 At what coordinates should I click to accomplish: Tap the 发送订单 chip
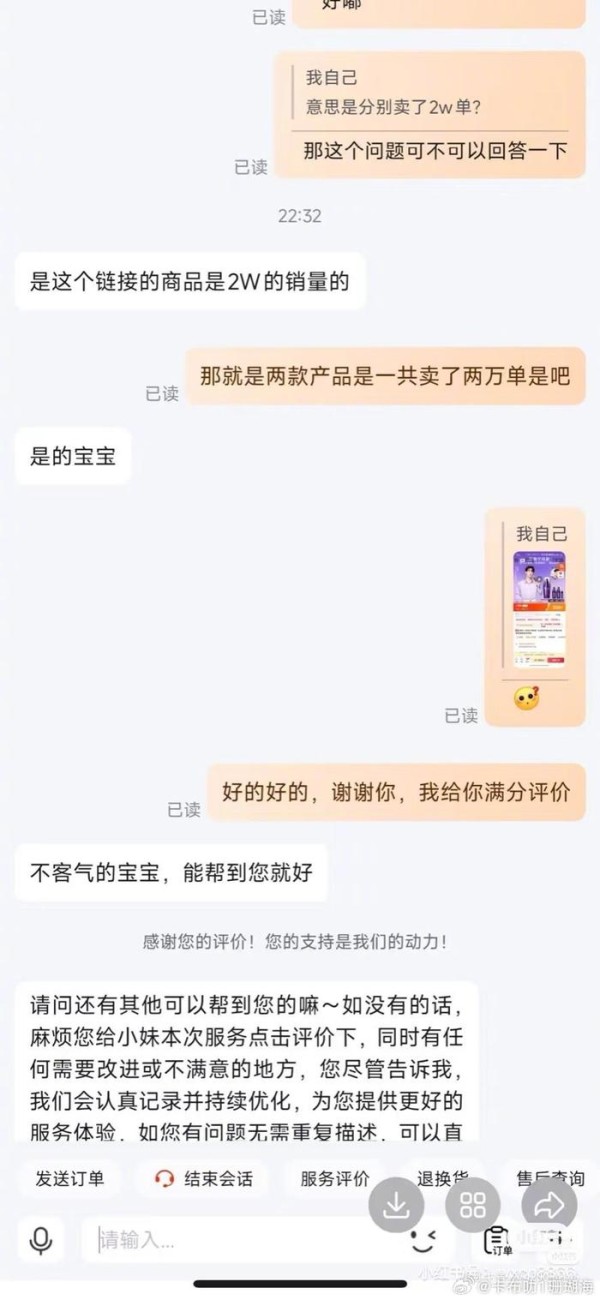pyautogui.click(x=69, y=1178)
